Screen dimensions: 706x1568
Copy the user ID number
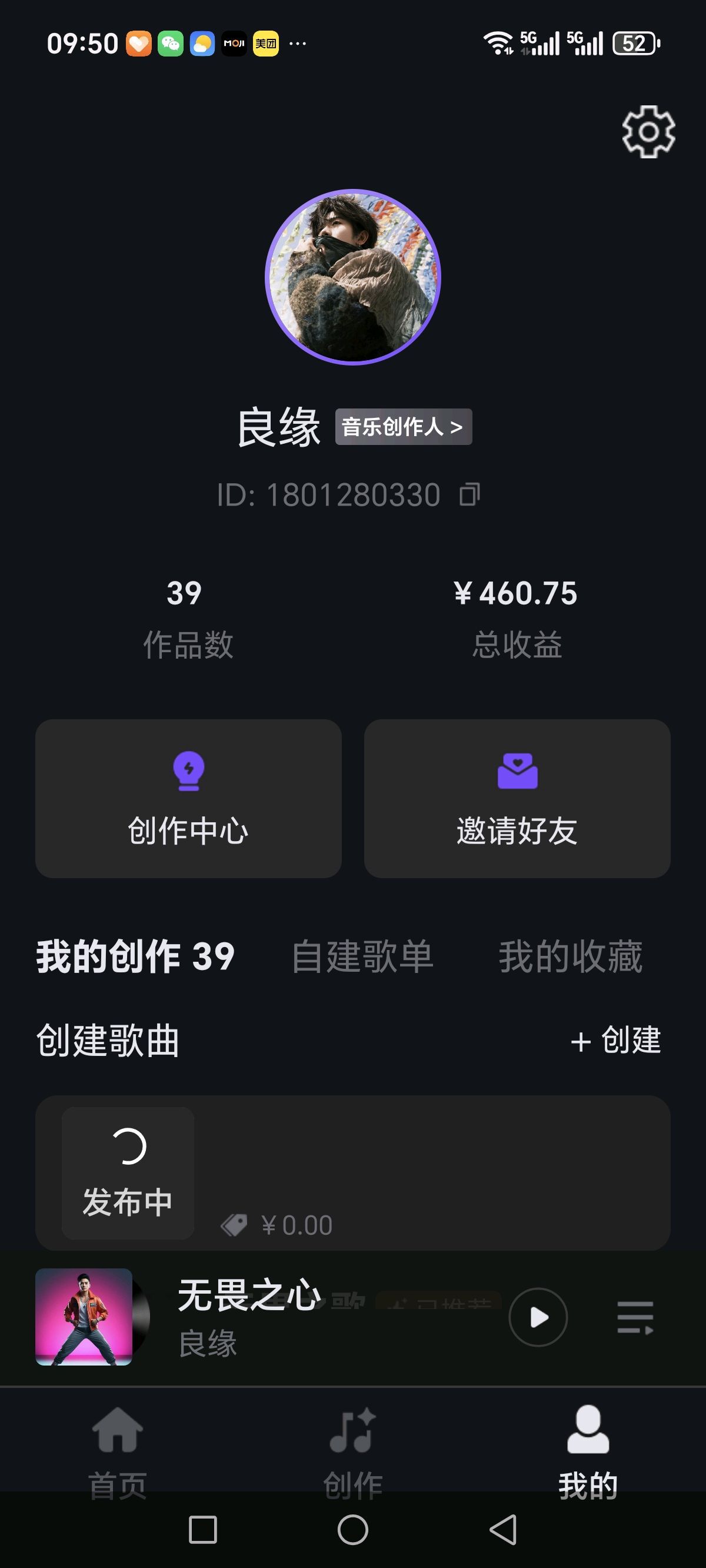tap(469, 494)
